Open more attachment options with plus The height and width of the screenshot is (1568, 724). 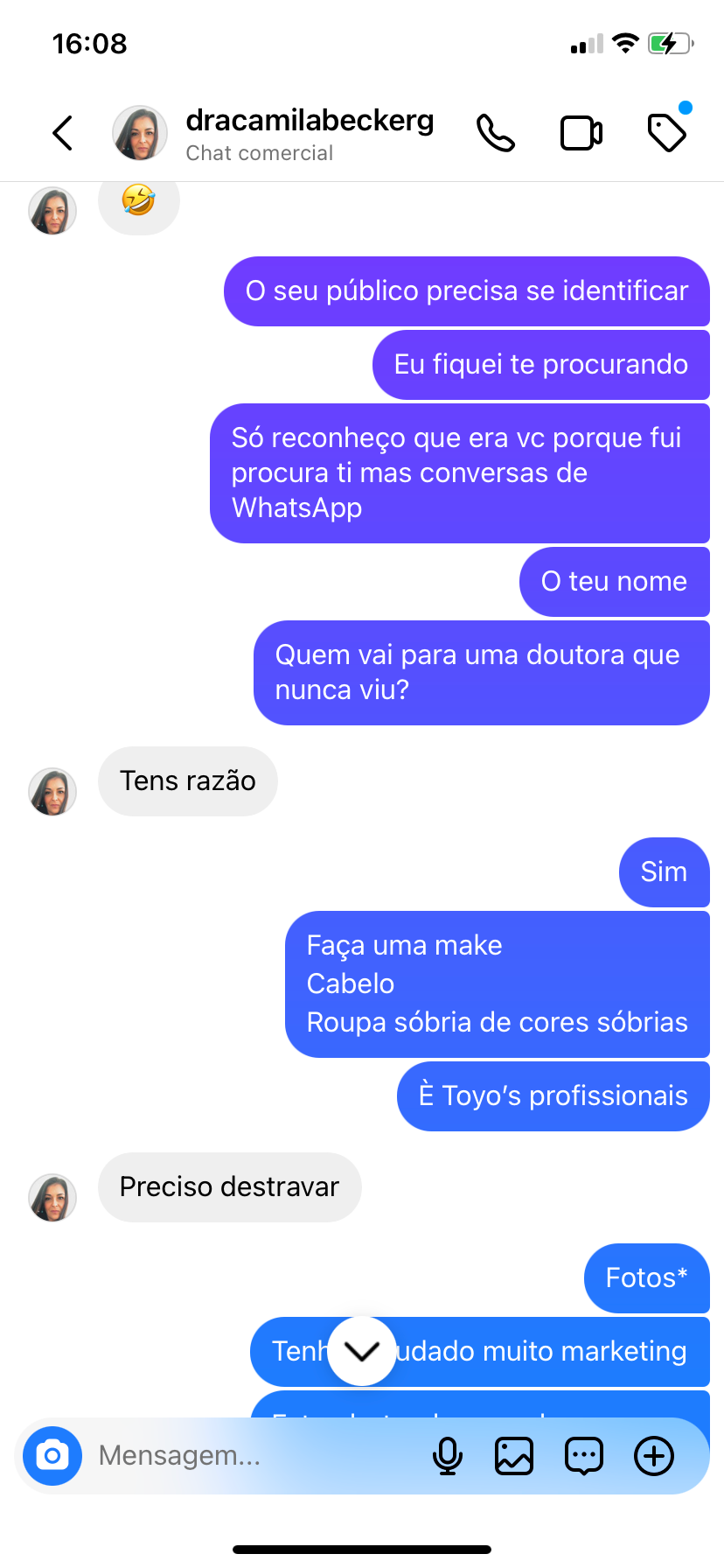coord(654,1456)
